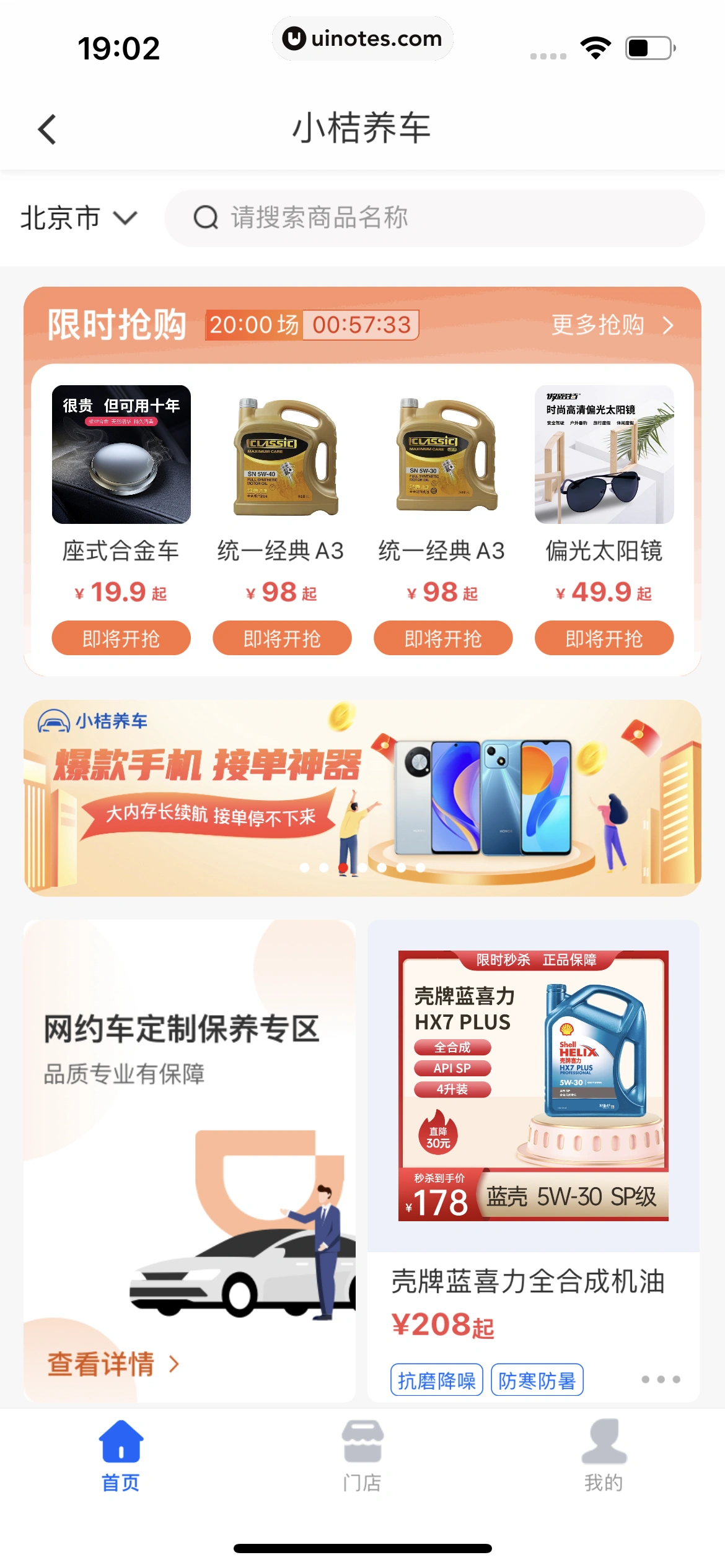Select the 防寒防暑 tag
The width and height of the screenshot is (725, 1568).
pos(538,1380)
